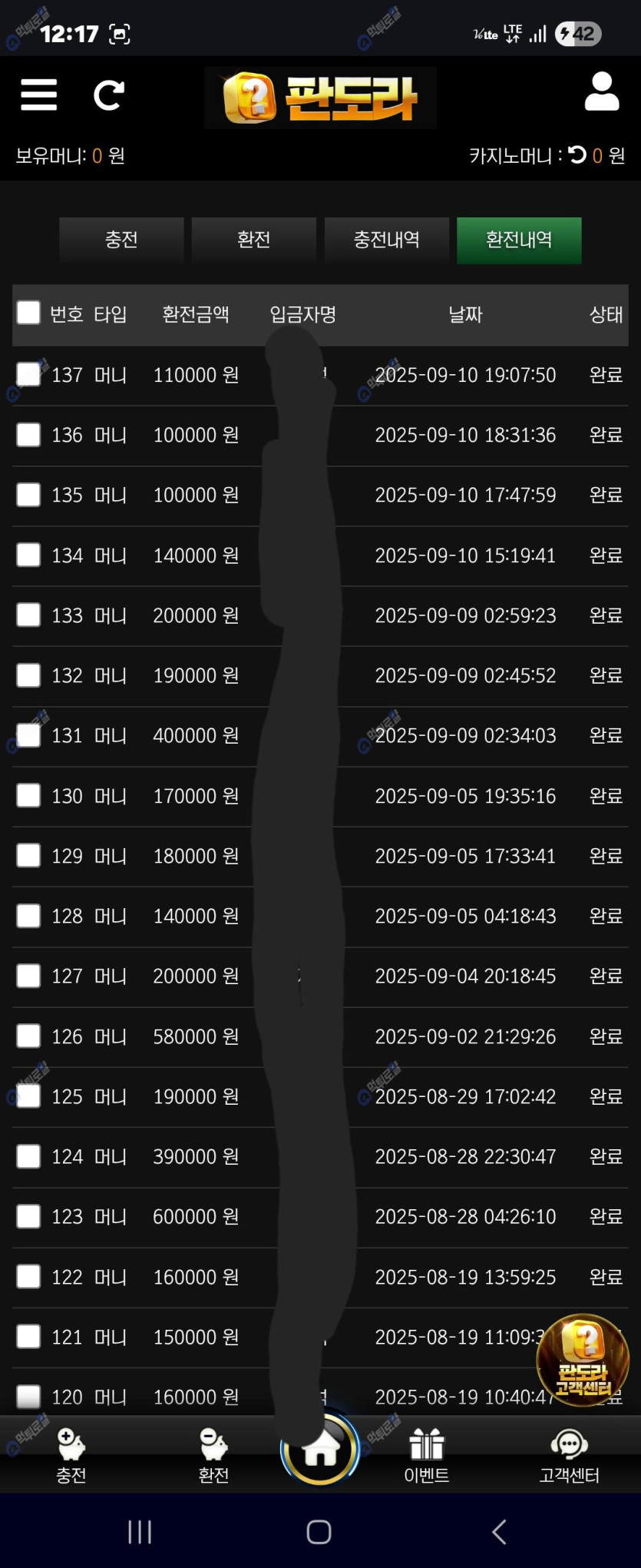Screen dimensions: 641x1568
Task: Tap the home button in bottom bar
Action: coord(320,1450)
